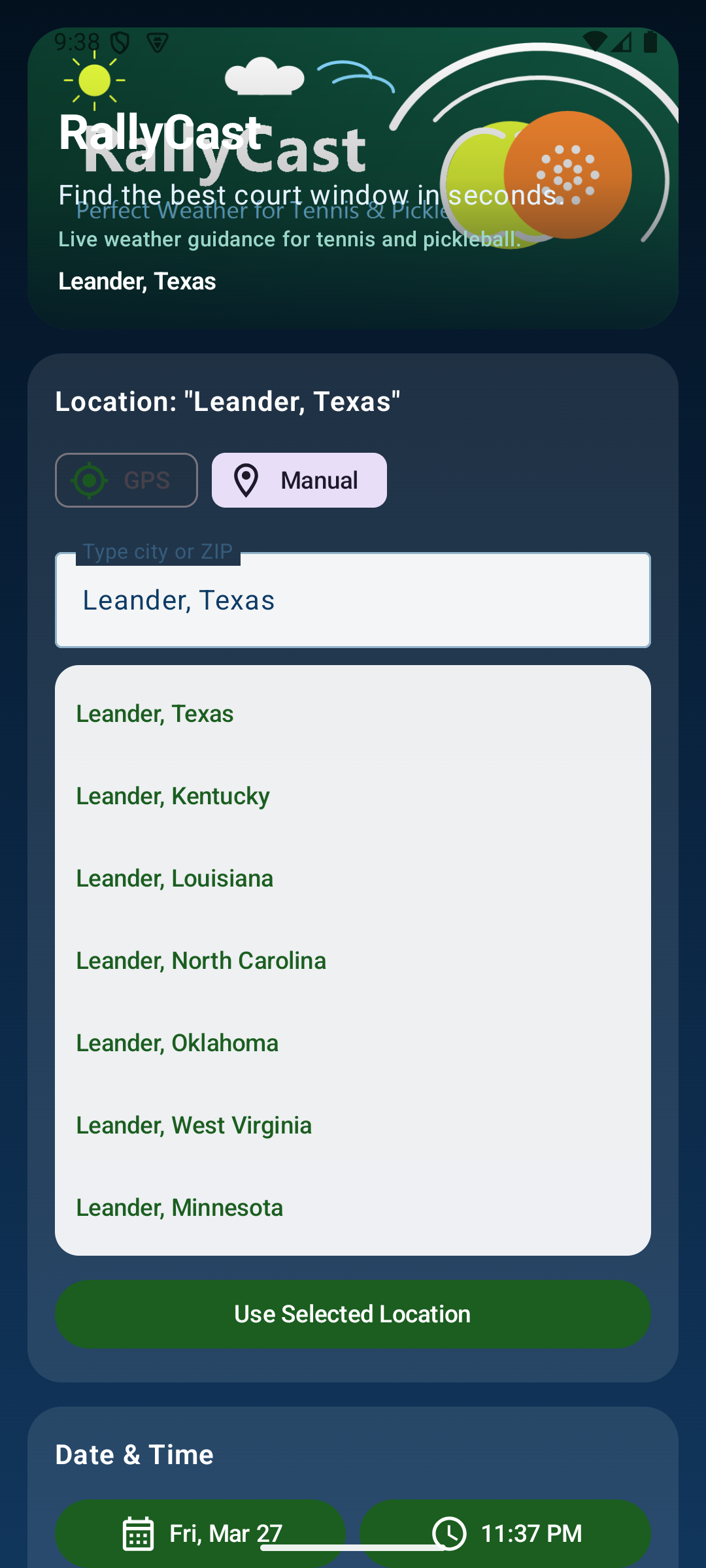Confirm with Use Selected Location
The width and height of the screenshot is (706, 1568).
pyautogui.click(x=352, y=1314)
